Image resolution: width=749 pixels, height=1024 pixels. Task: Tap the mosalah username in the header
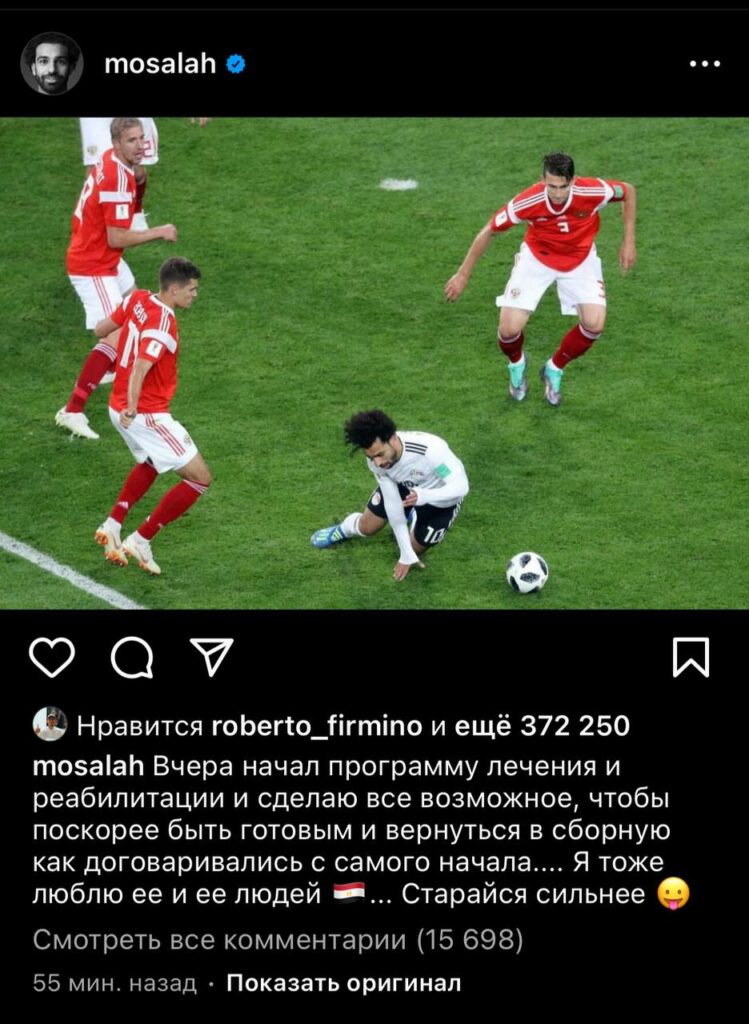point(160,64)
